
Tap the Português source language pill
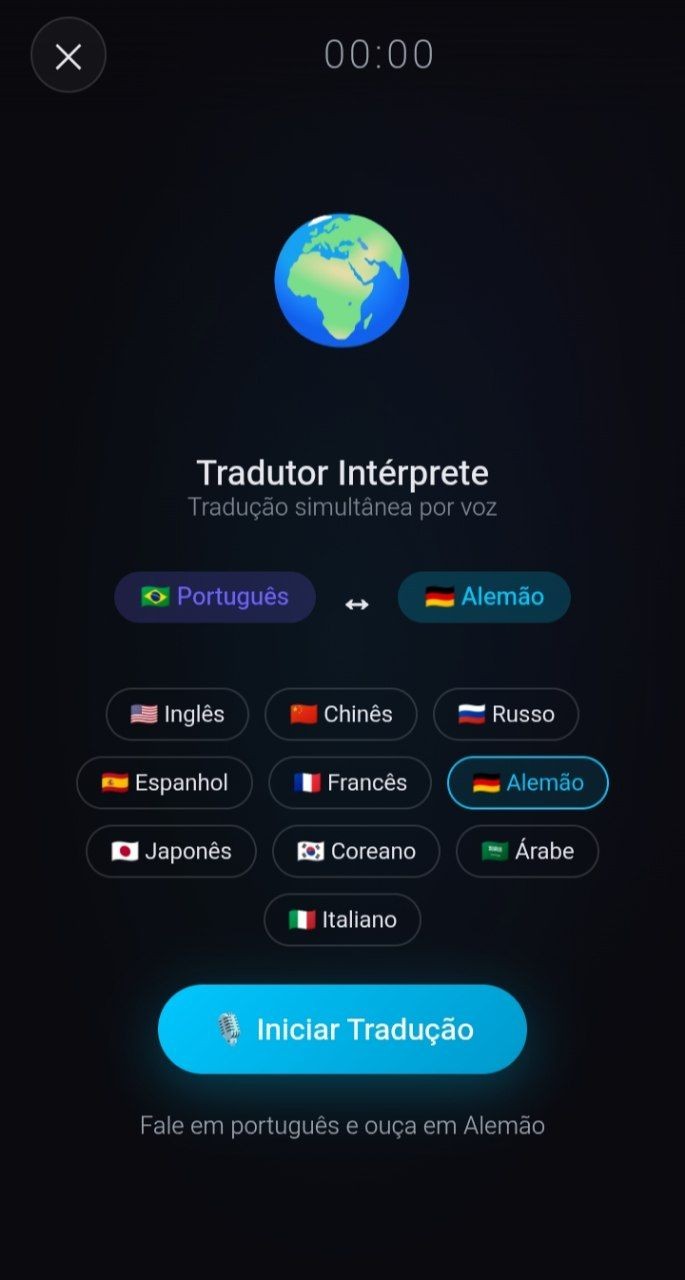pos(215,597)
